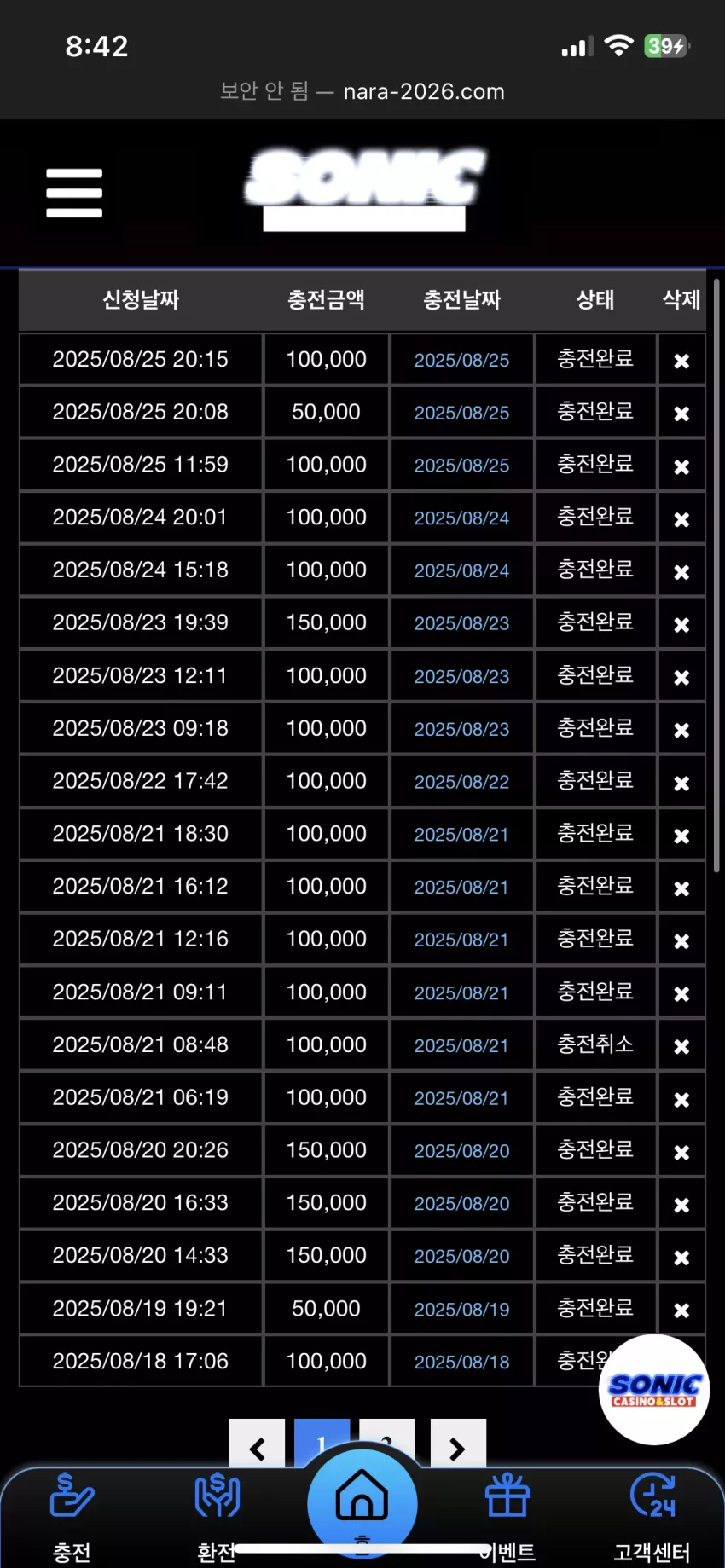The image size is (725, 1568).
Task: Go to the next page arrow
Action: click(x=458, y=1445)
